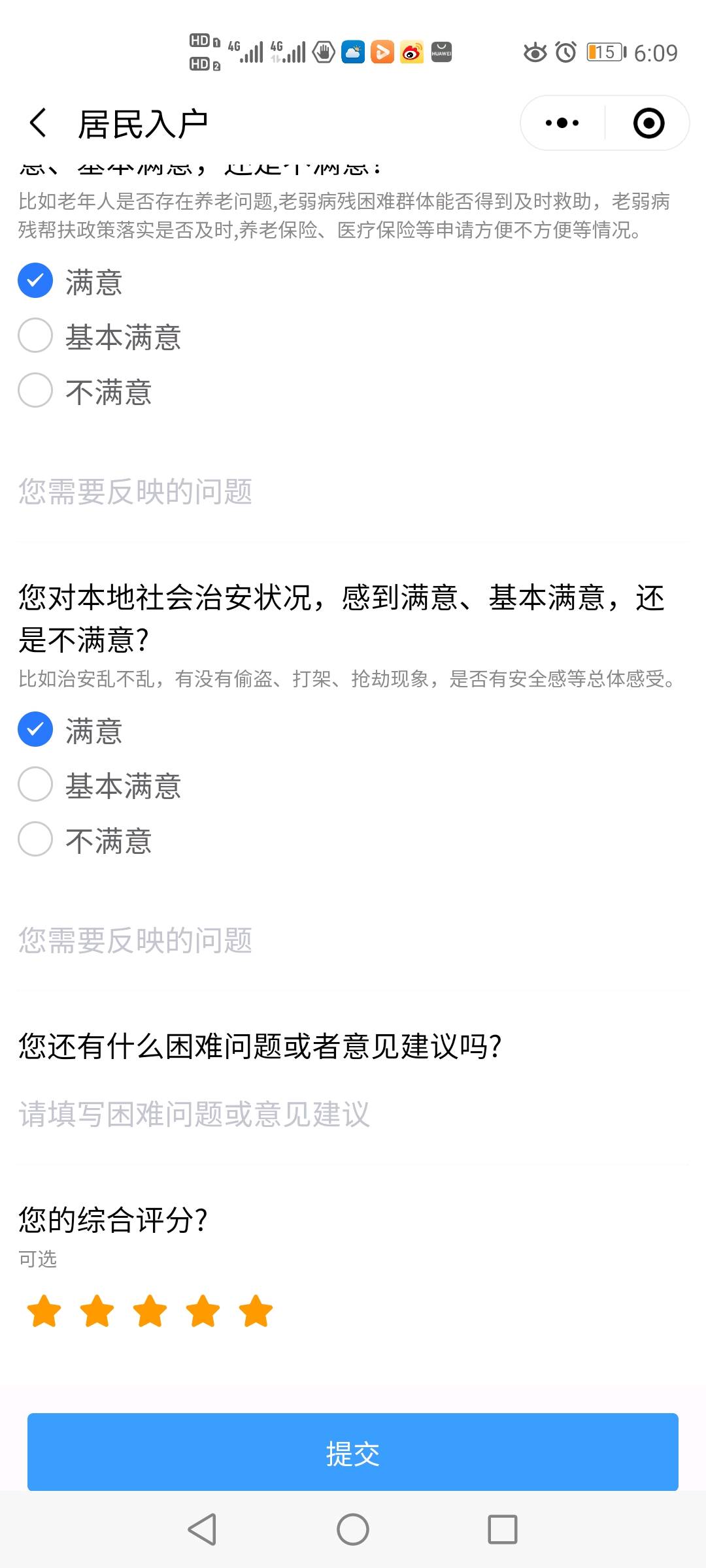Set overall rating to three stars
This screenshot has height=1568, width=706.
point(150,1311)
